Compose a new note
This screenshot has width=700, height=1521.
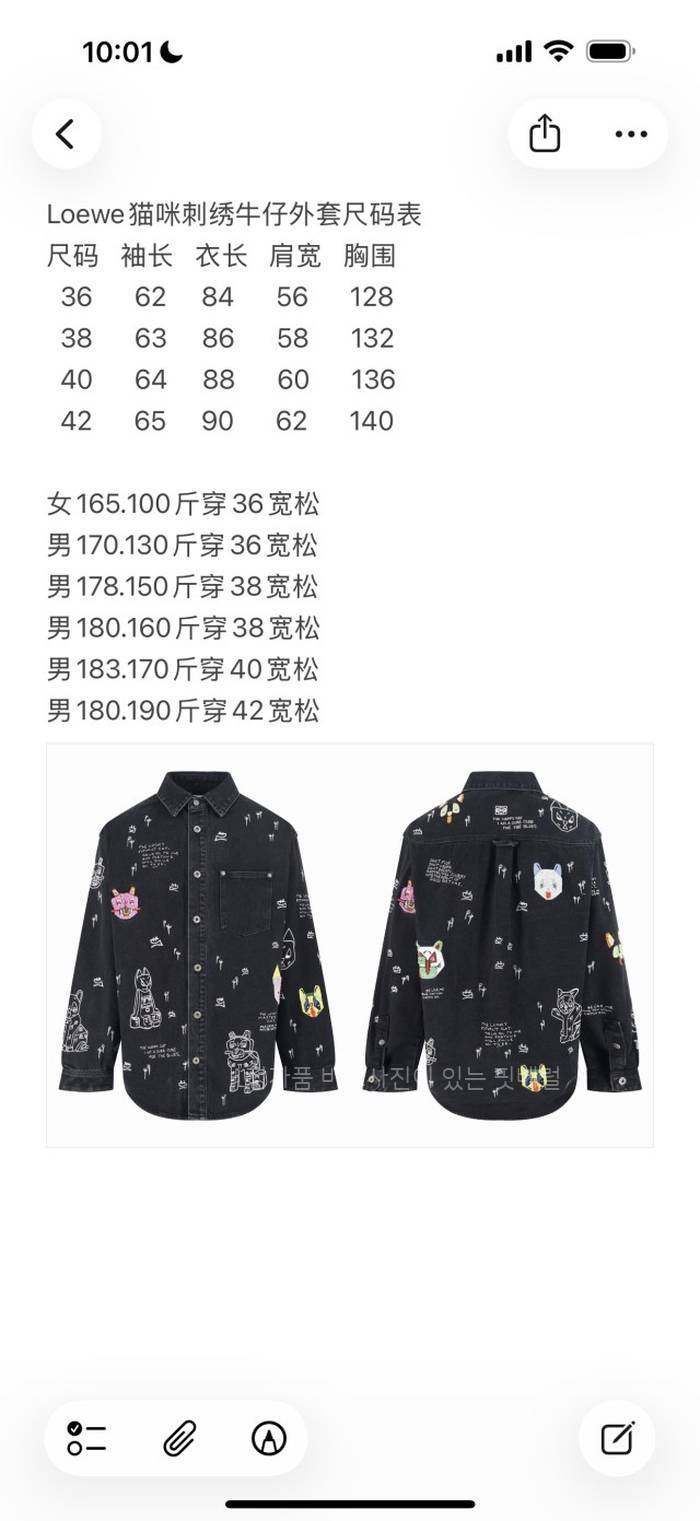(617, 1438)
